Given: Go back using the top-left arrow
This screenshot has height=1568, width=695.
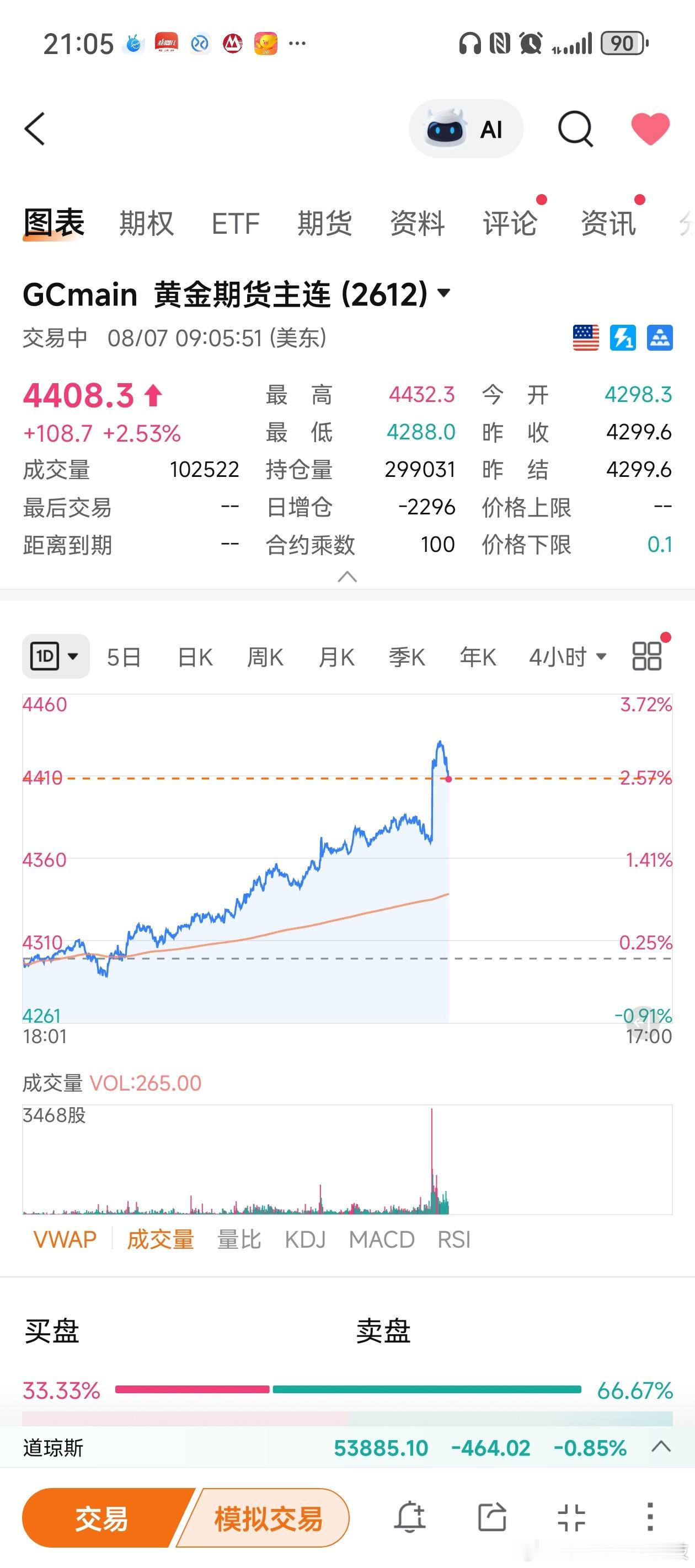Looking at the screenshot, I should pyautogui.click(x=35, y=129).
